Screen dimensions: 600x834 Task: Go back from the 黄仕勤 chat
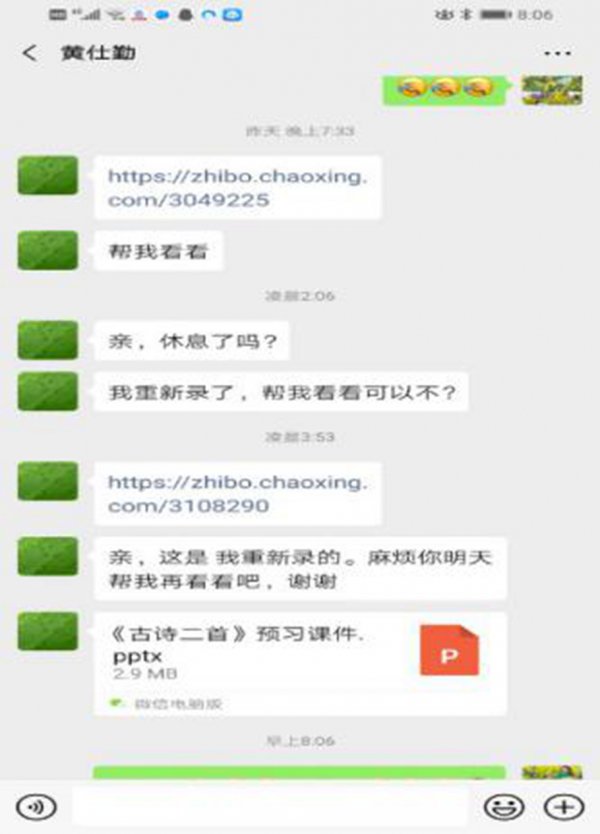pos(30,53)
